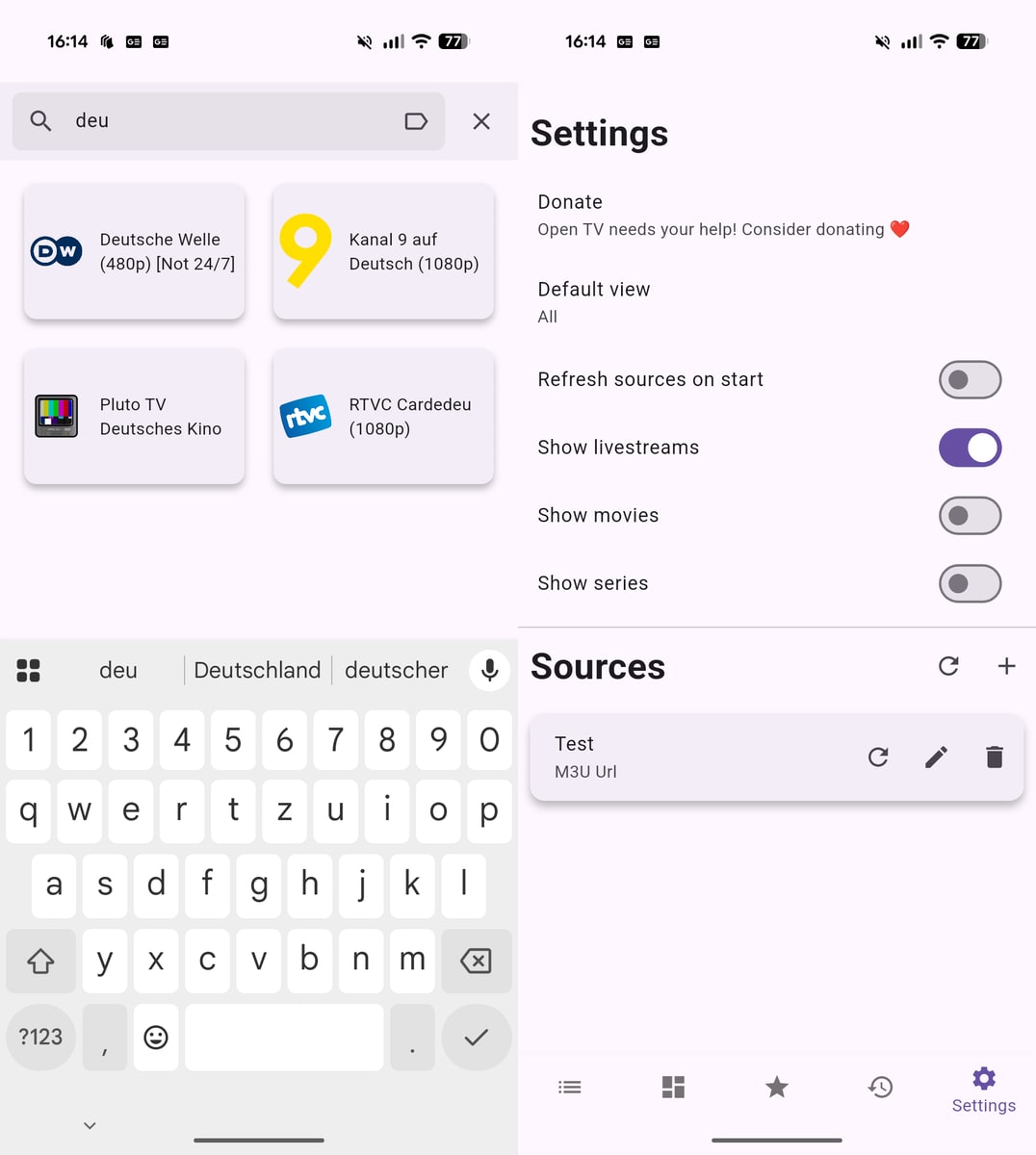Image resolution: width=1036 pixels, height=1155 pixels.
Task: Enable the Show movies switch
Action: tap(970, 516)
